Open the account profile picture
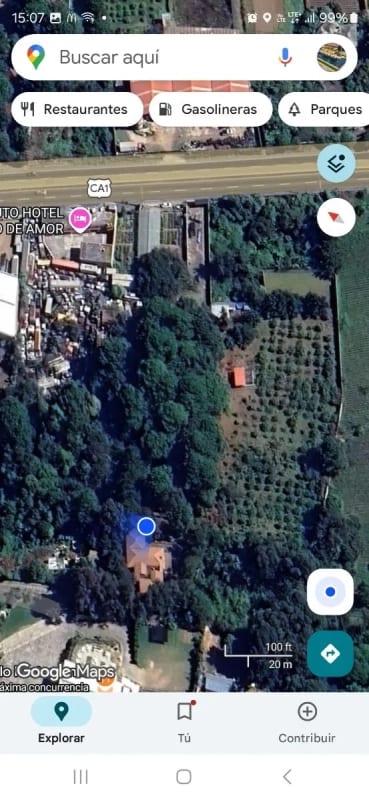369x800 pixels. click(331, 57)
